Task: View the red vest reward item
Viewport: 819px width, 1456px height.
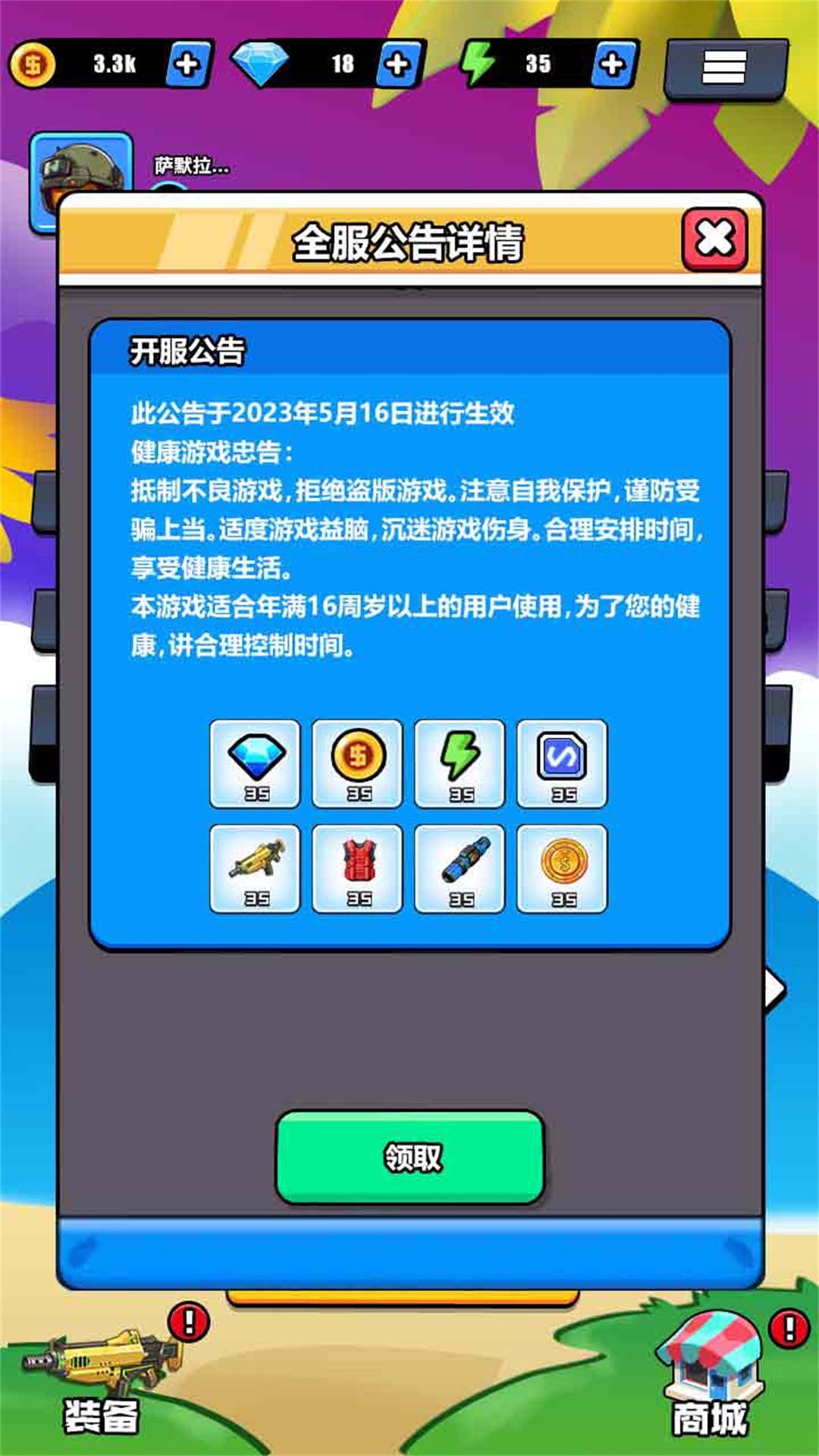Action: [x=358, y=868]
